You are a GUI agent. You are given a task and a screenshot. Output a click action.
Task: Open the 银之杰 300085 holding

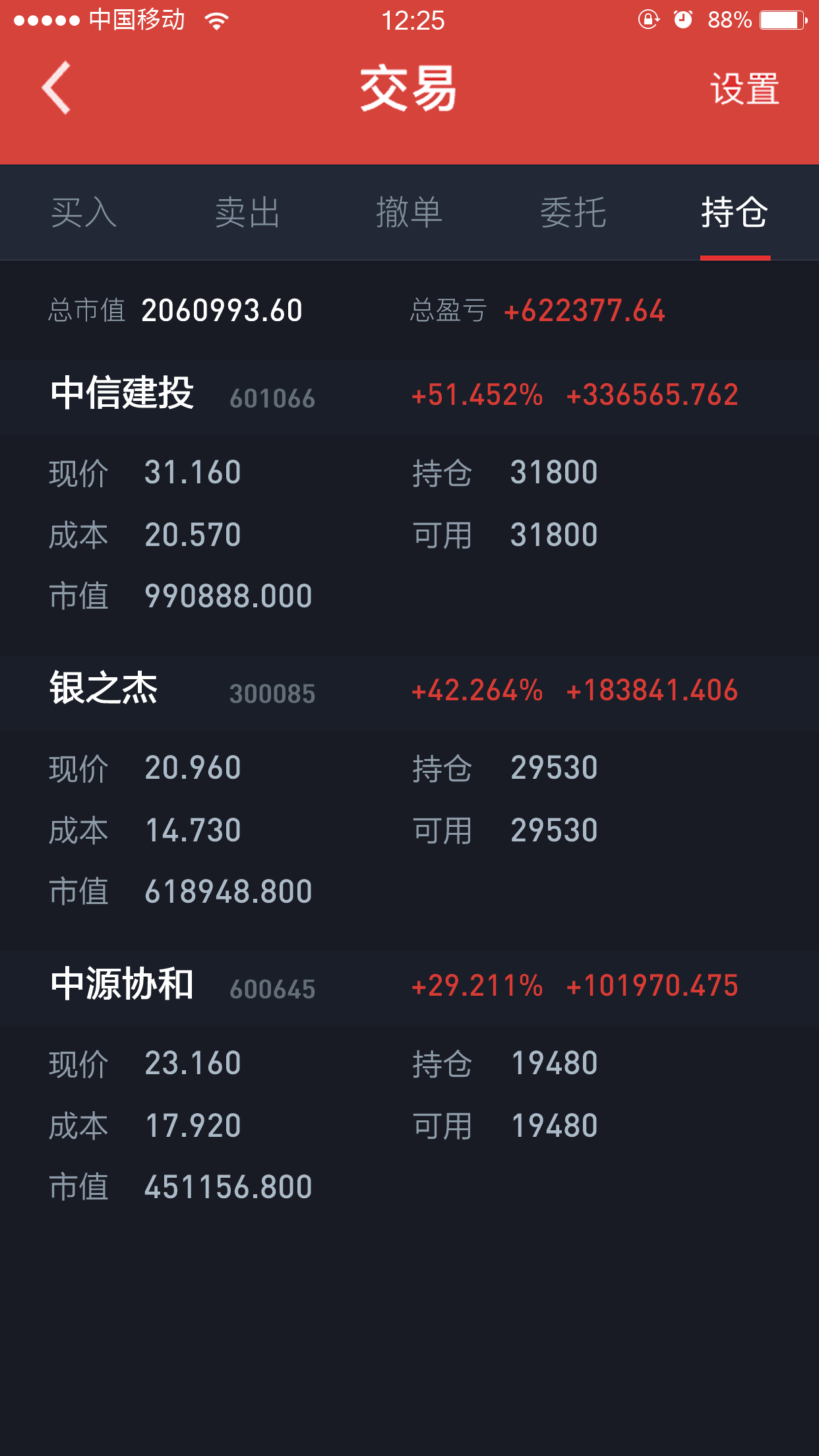409,690
